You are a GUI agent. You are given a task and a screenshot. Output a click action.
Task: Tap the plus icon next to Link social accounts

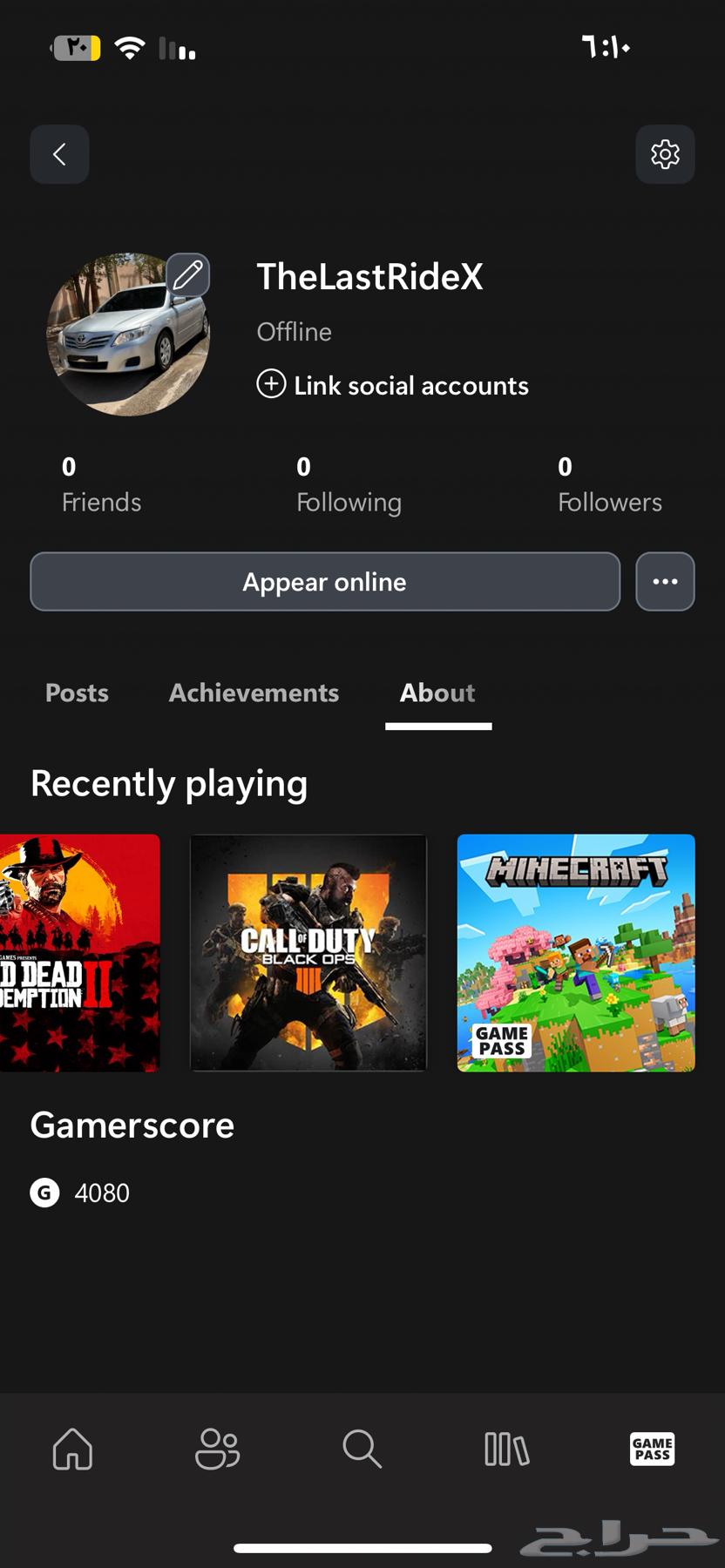click(271, 383)
